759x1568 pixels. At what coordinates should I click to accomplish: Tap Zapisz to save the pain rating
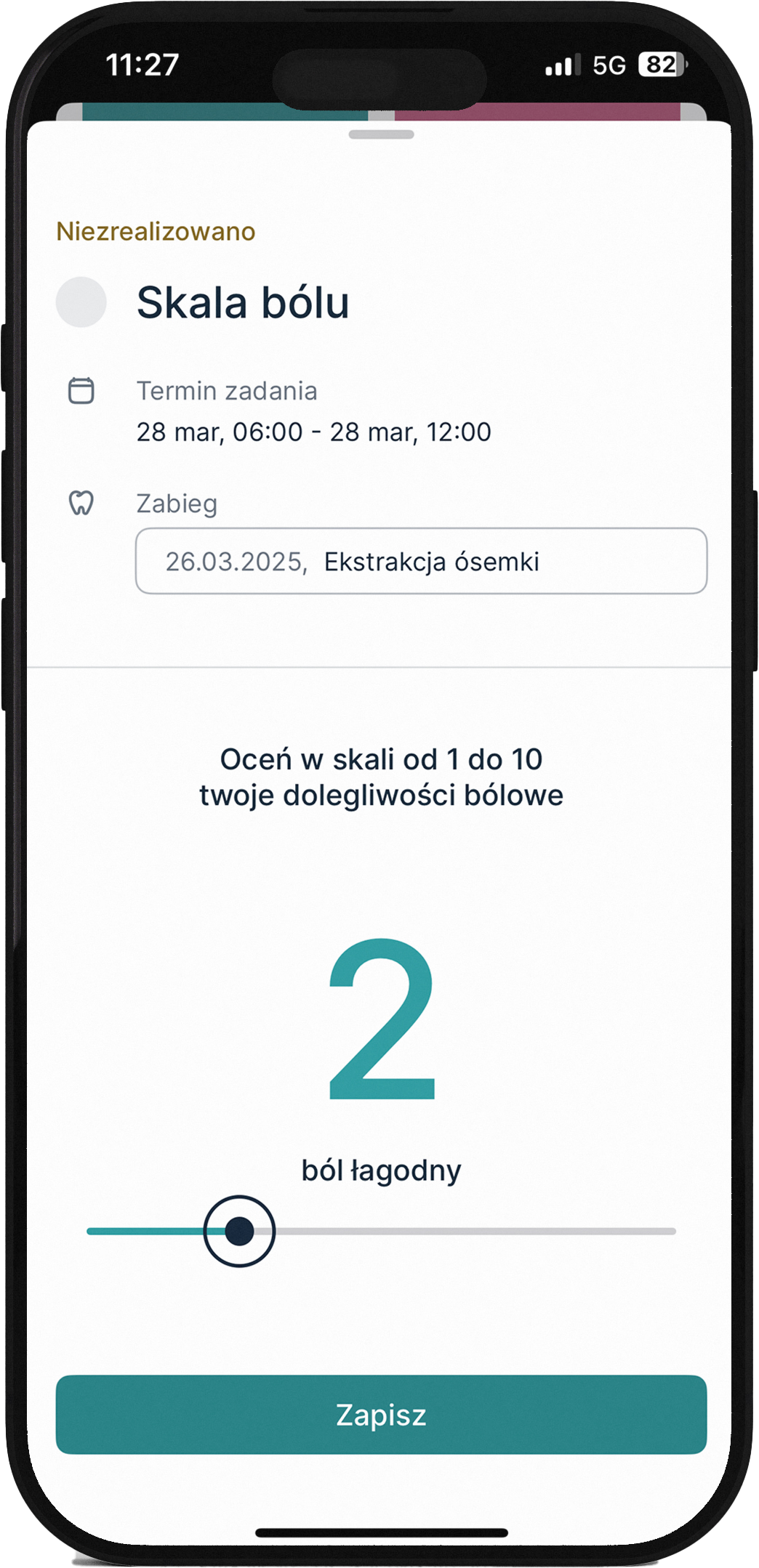pyautogui.click(x=381, y=1414)
